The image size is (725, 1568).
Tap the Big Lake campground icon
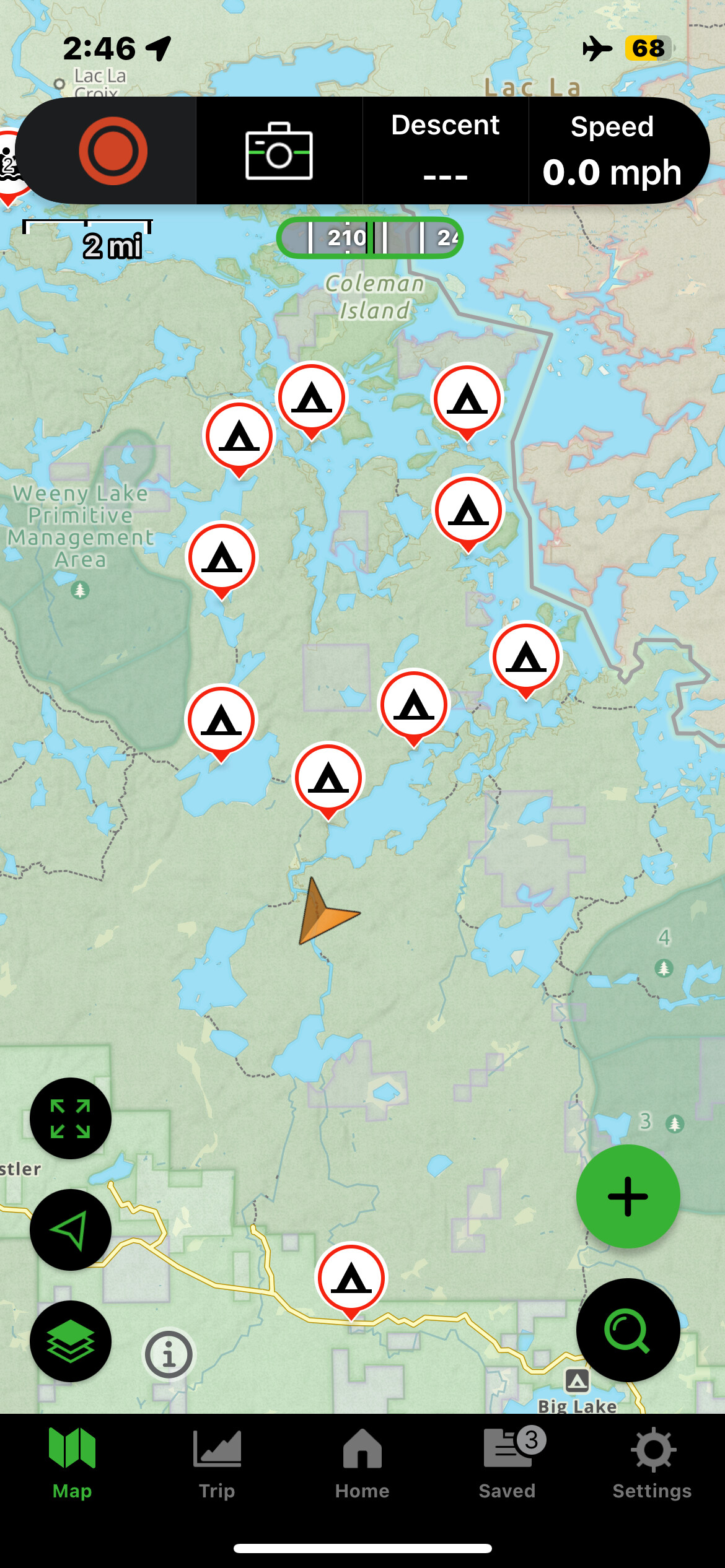(x=577, y=1380)
